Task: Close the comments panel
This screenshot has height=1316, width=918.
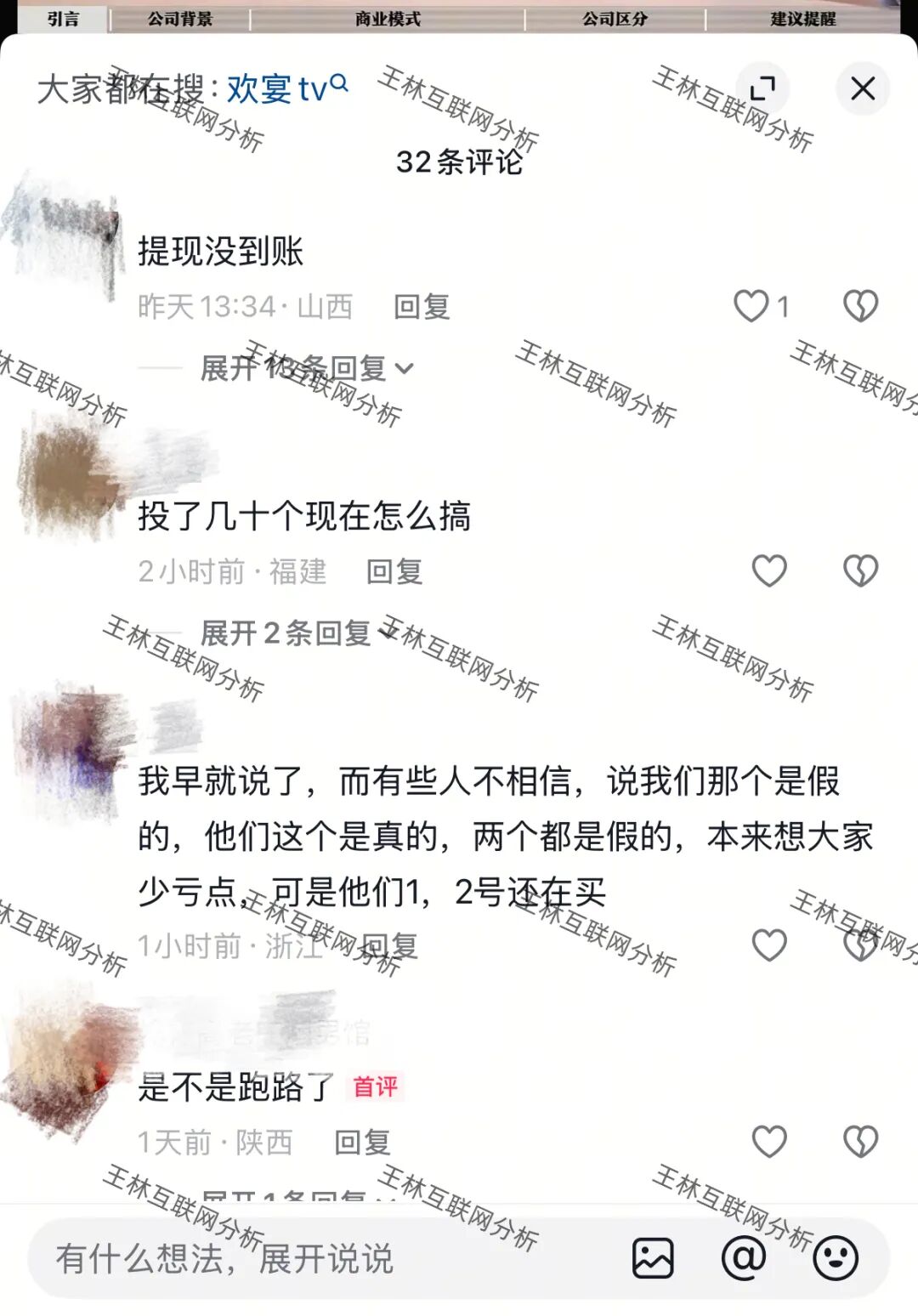Action: (x=862, y=88)
